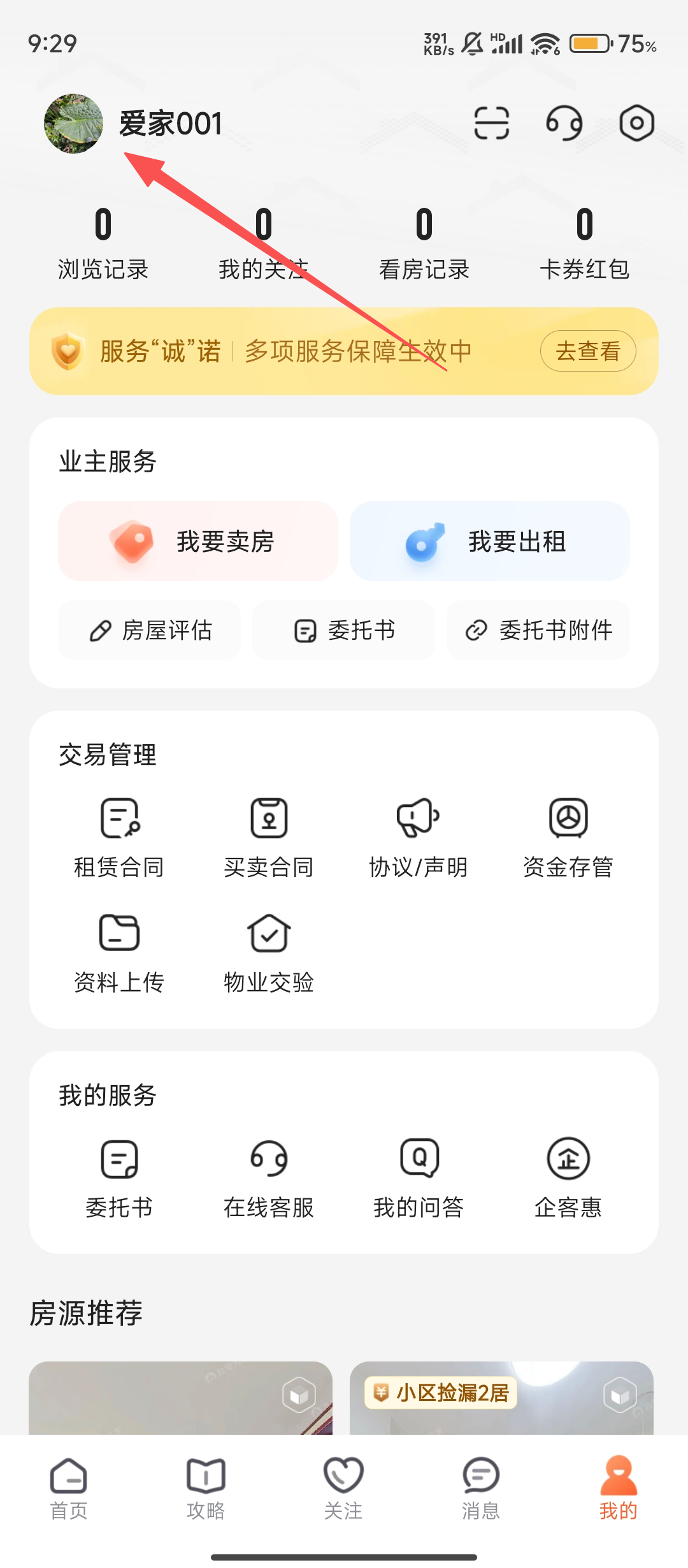Open 委托书附件 attachments

coord(538,630)
